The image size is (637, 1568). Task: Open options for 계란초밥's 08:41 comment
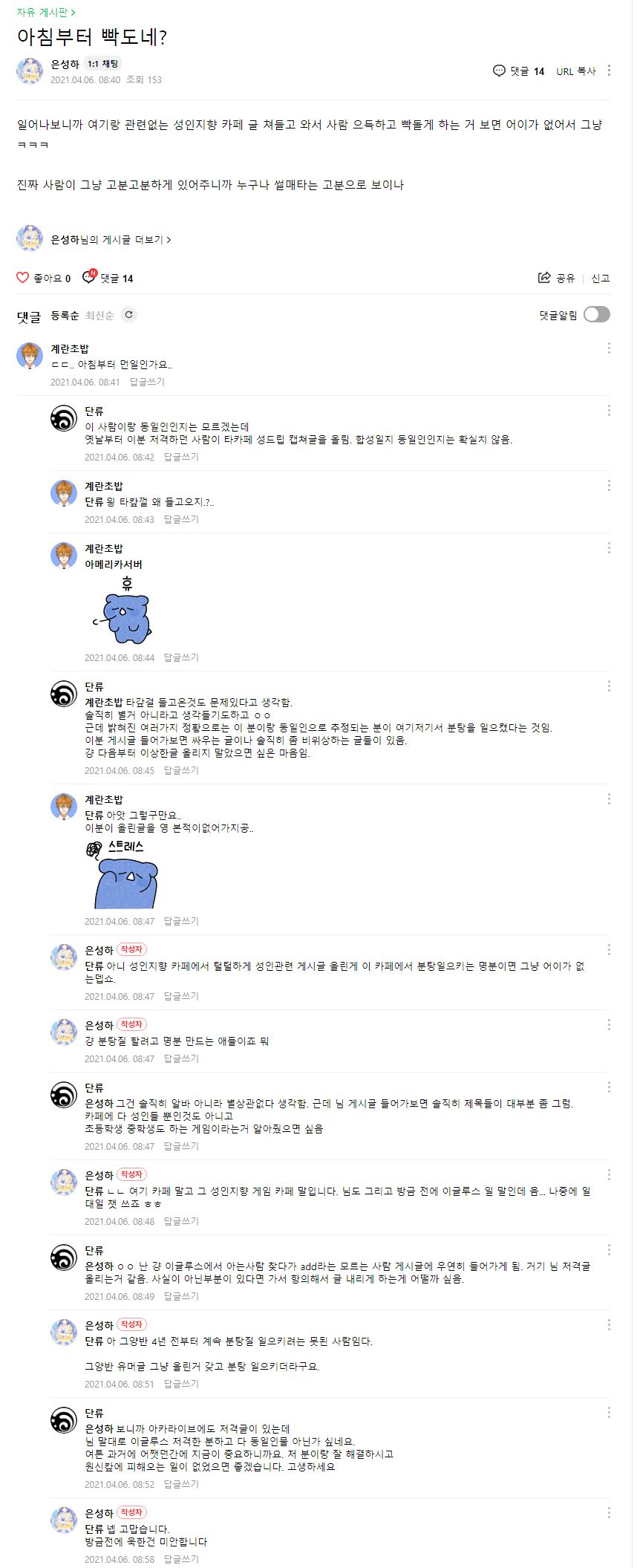(x=609, y=348)
